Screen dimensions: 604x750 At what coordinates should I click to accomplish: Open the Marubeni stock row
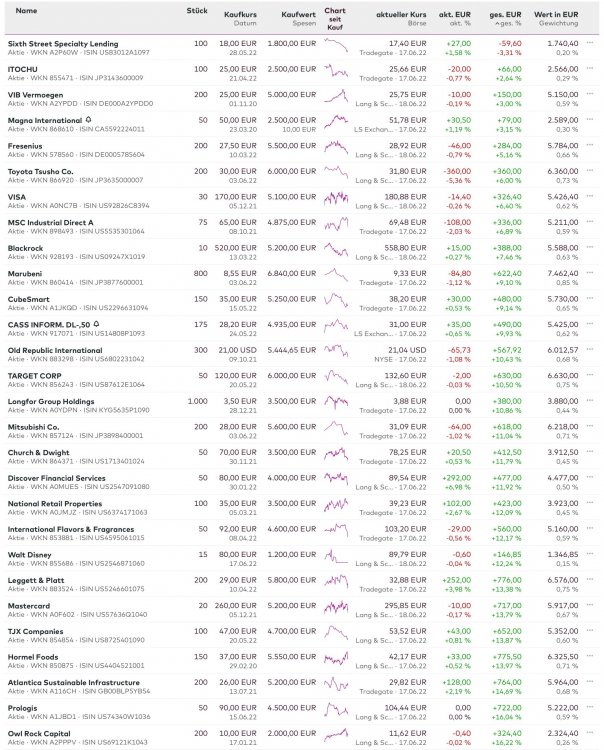click(30, 274)
